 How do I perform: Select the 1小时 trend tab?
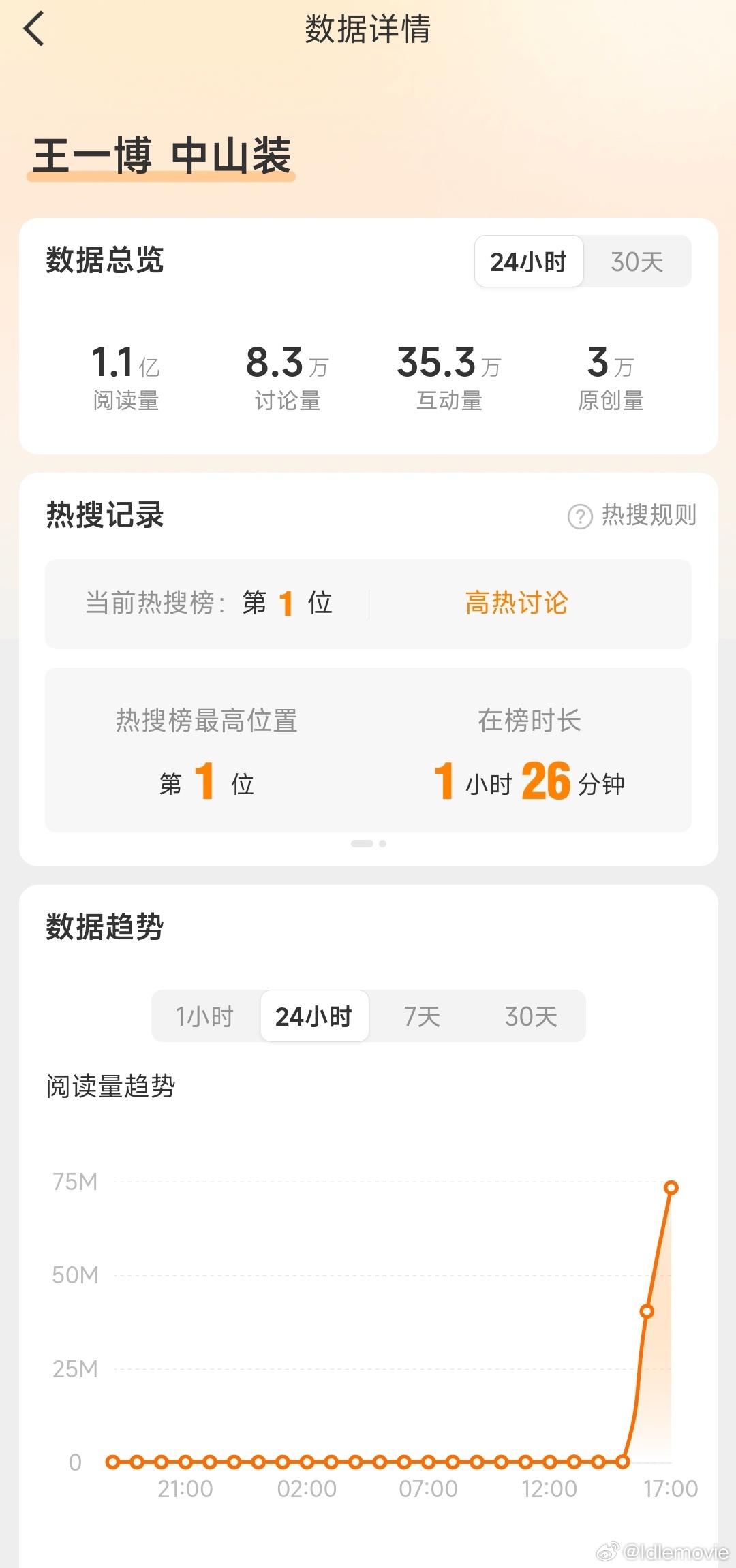point(204,1016)
